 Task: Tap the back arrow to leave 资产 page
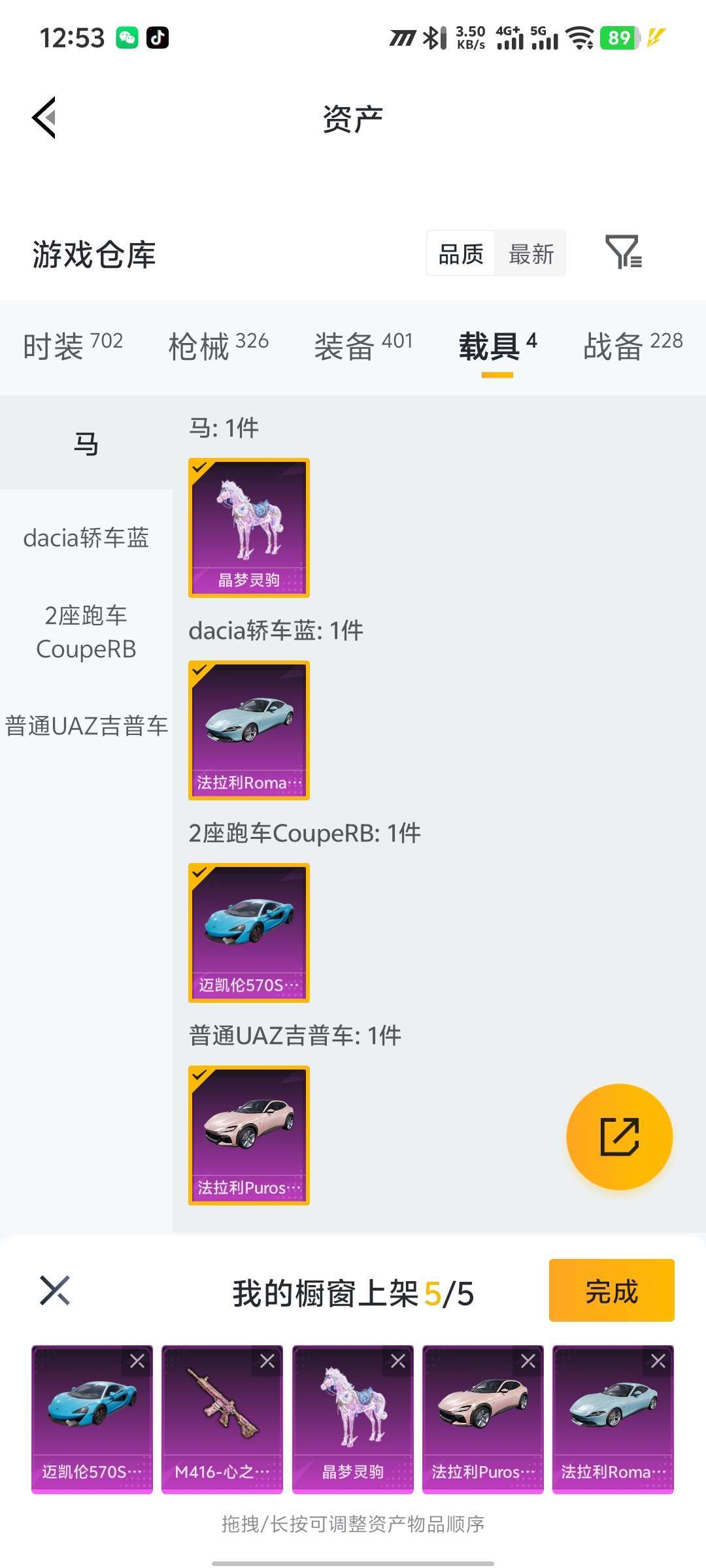pyautogui.click(x=43, y=119)
